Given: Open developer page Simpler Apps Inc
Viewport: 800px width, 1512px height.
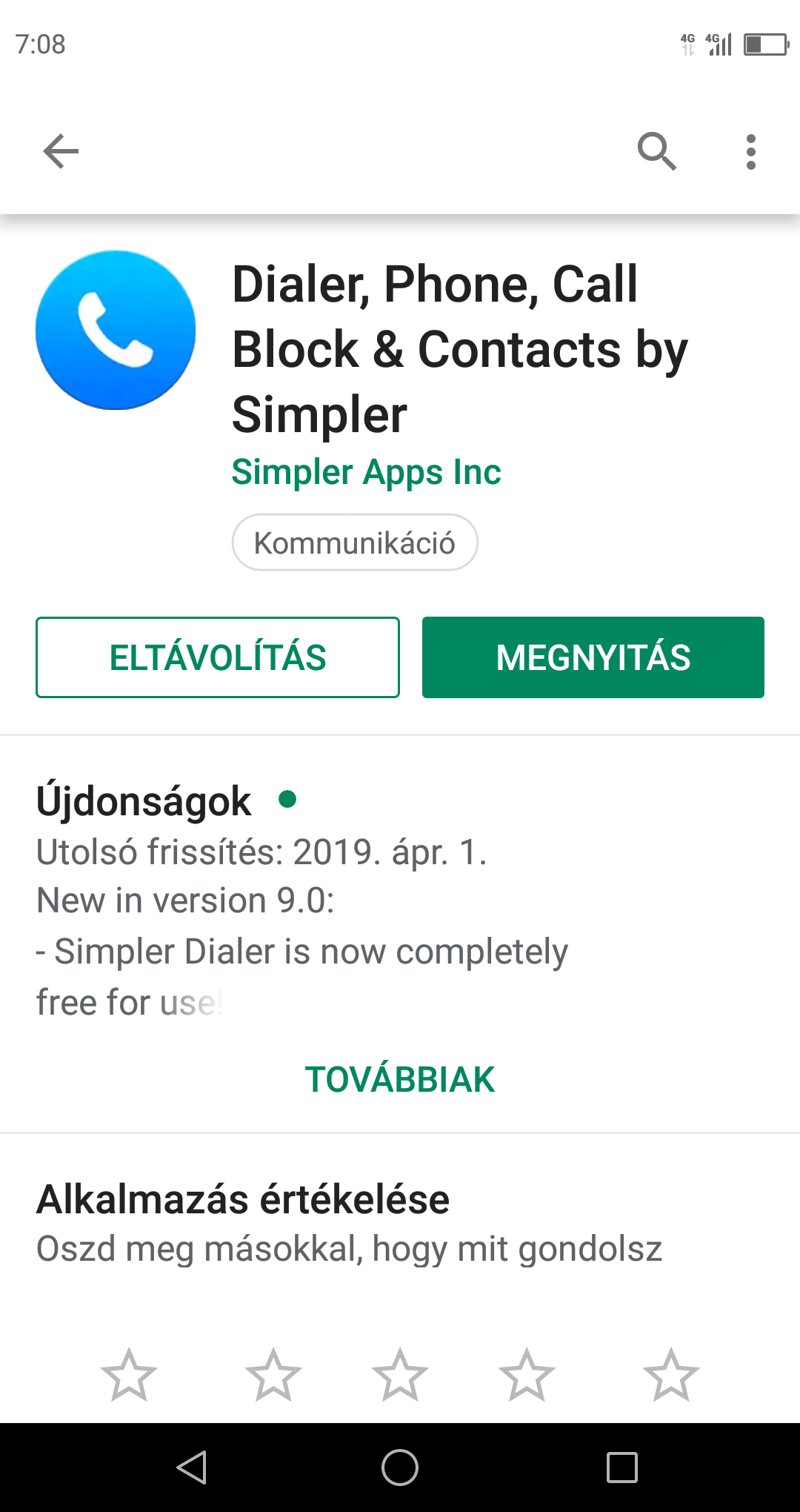Looking at the screenshot, I should tap(366, 472).
